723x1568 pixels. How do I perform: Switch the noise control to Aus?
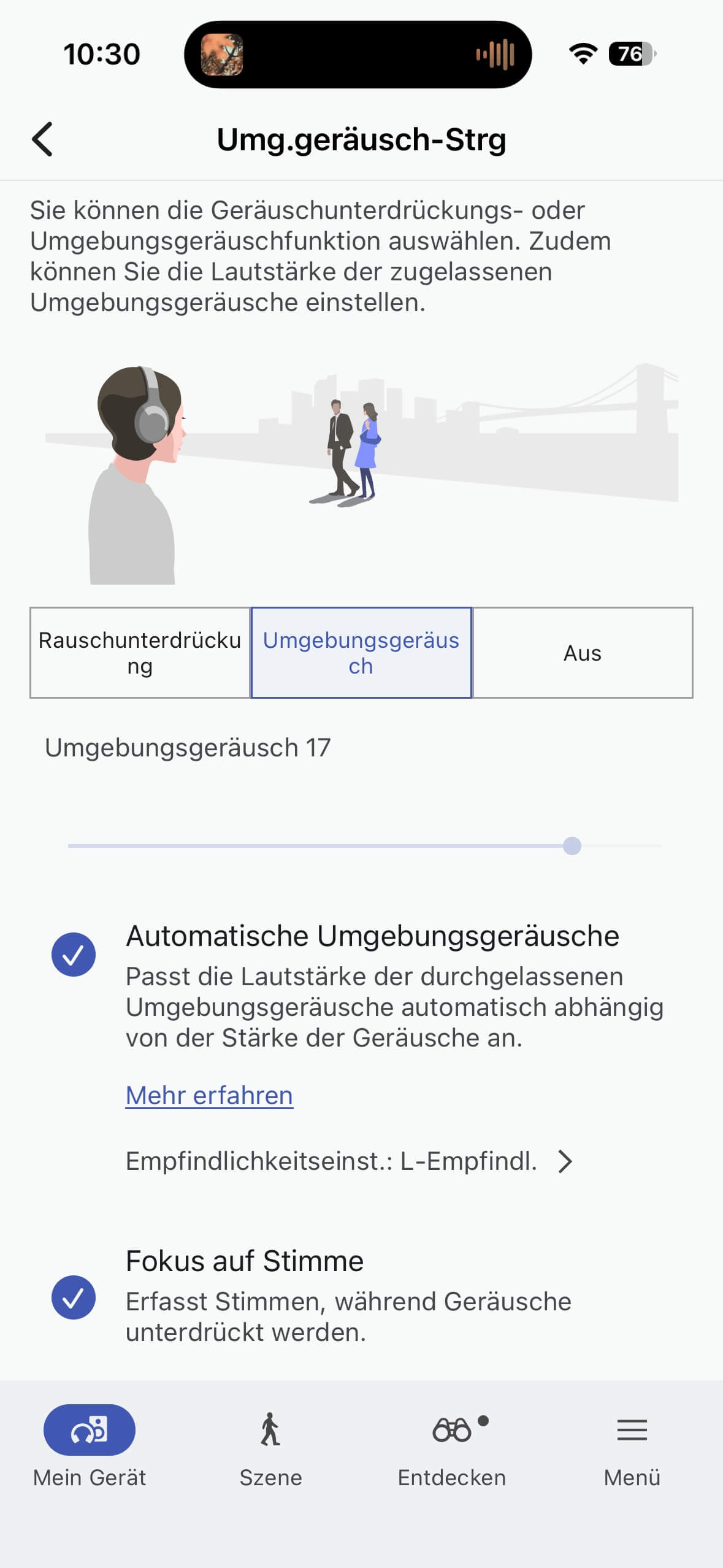tap(583, 653)
